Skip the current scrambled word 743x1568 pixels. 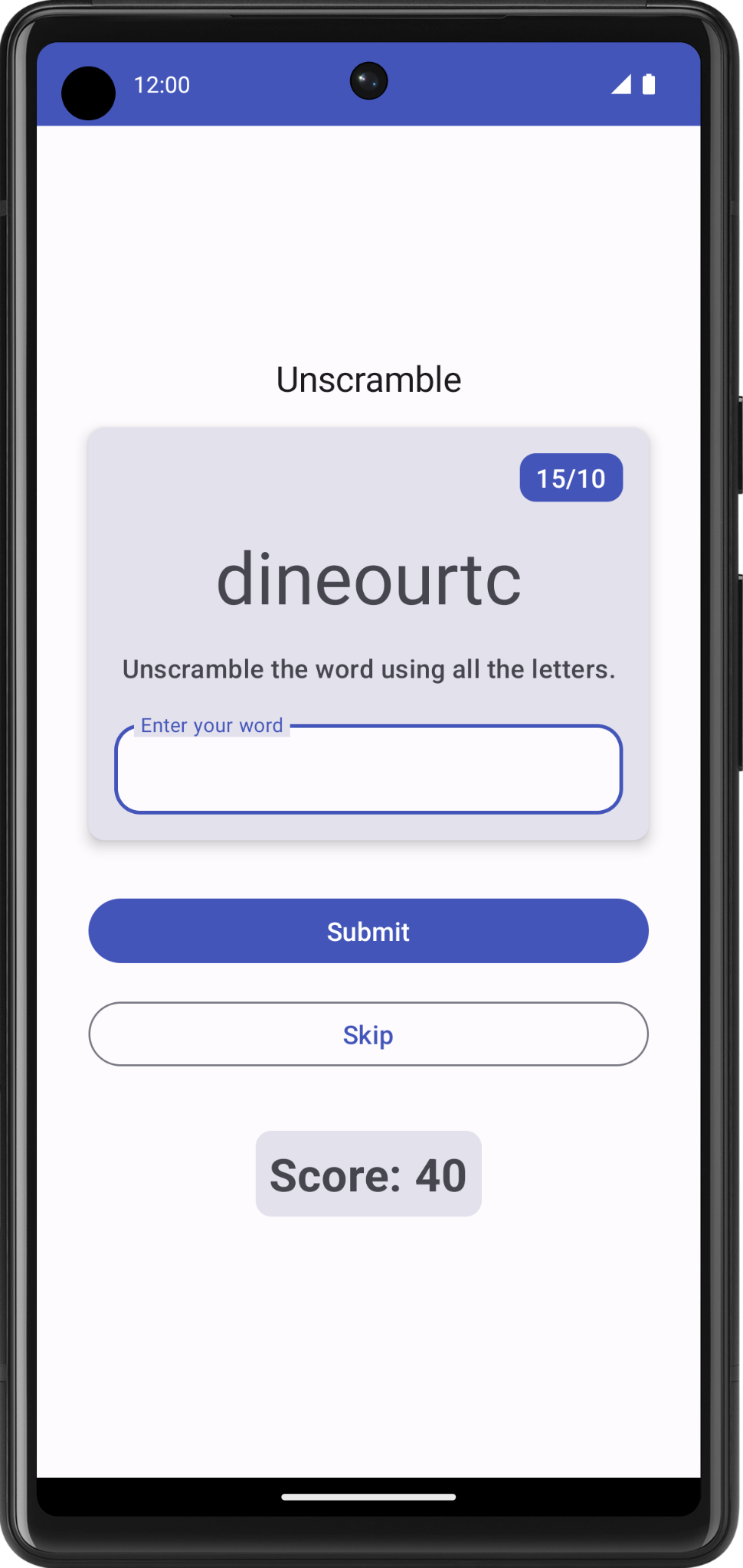(368, 1034)
